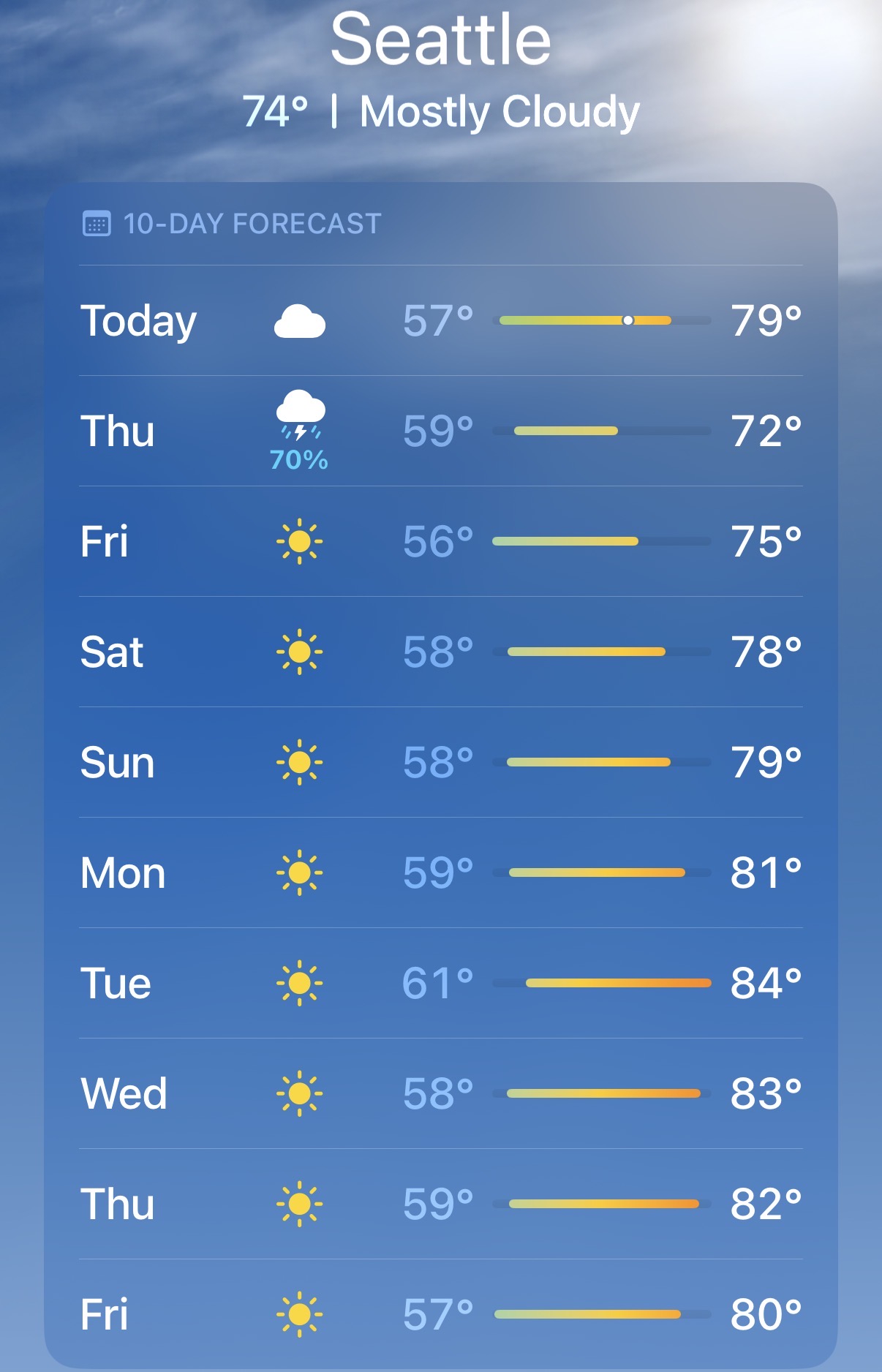
Task: Select the Thu row with 82° high
Action: [441, 1204]
